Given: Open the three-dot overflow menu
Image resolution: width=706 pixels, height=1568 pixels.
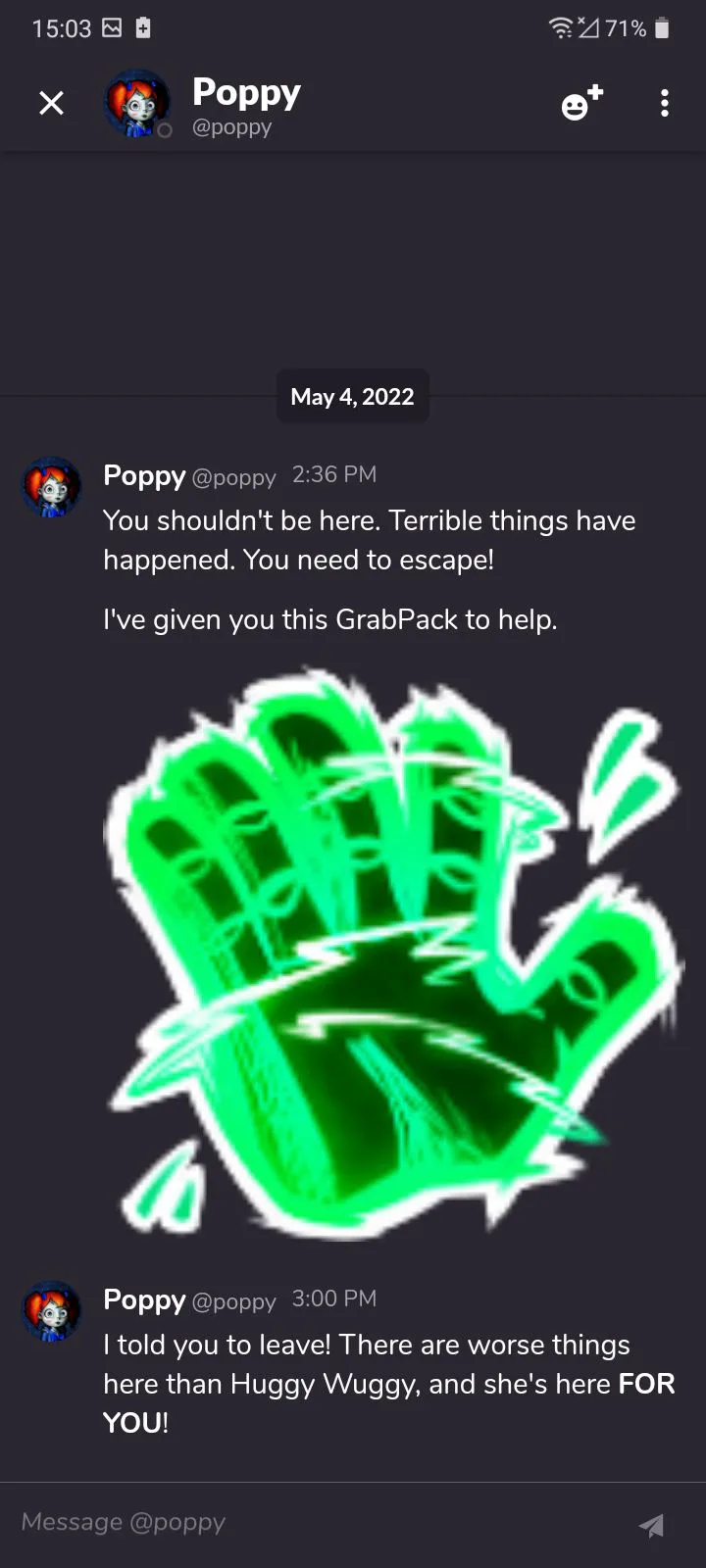Looking at the screenshot, I should pos(665,103).
